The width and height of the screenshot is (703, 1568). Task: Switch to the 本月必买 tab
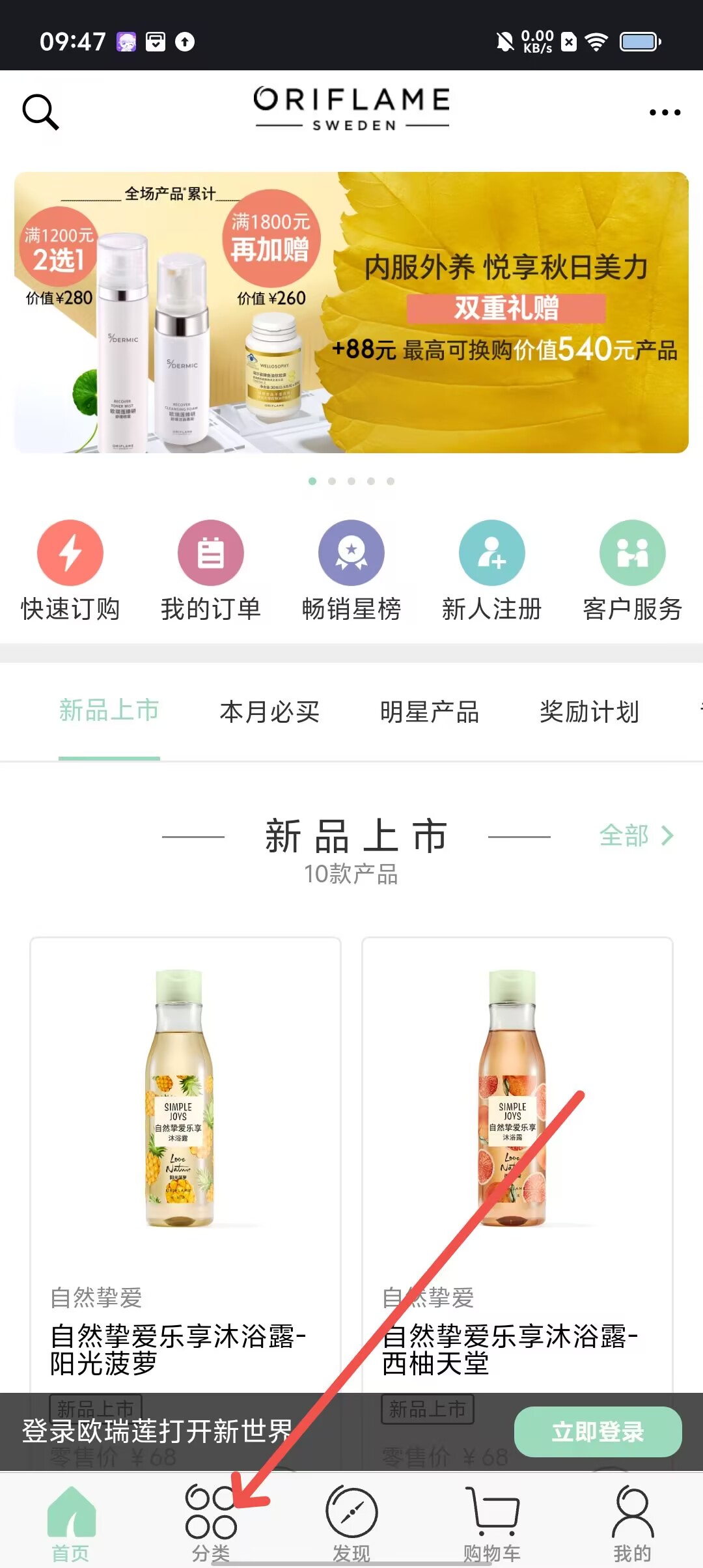269,712
